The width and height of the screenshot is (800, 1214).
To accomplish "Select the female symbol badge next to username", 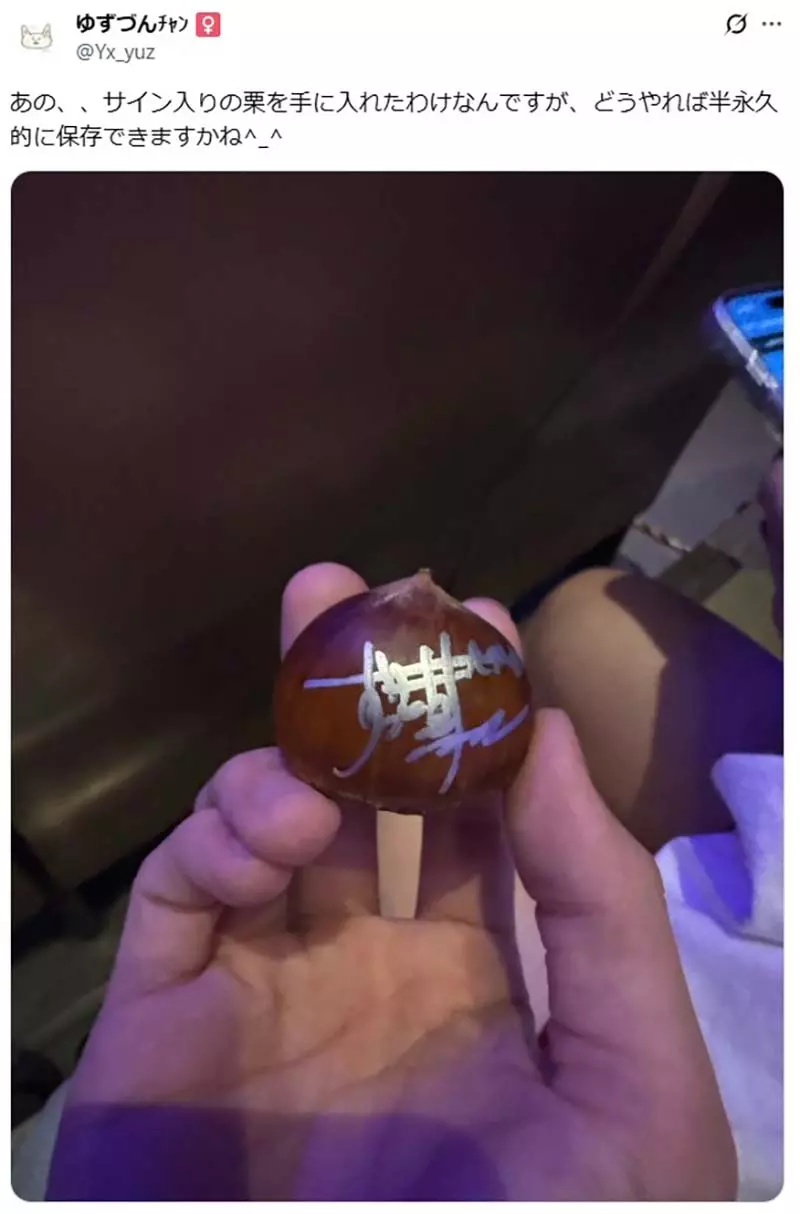I will (x=209, y=24).
